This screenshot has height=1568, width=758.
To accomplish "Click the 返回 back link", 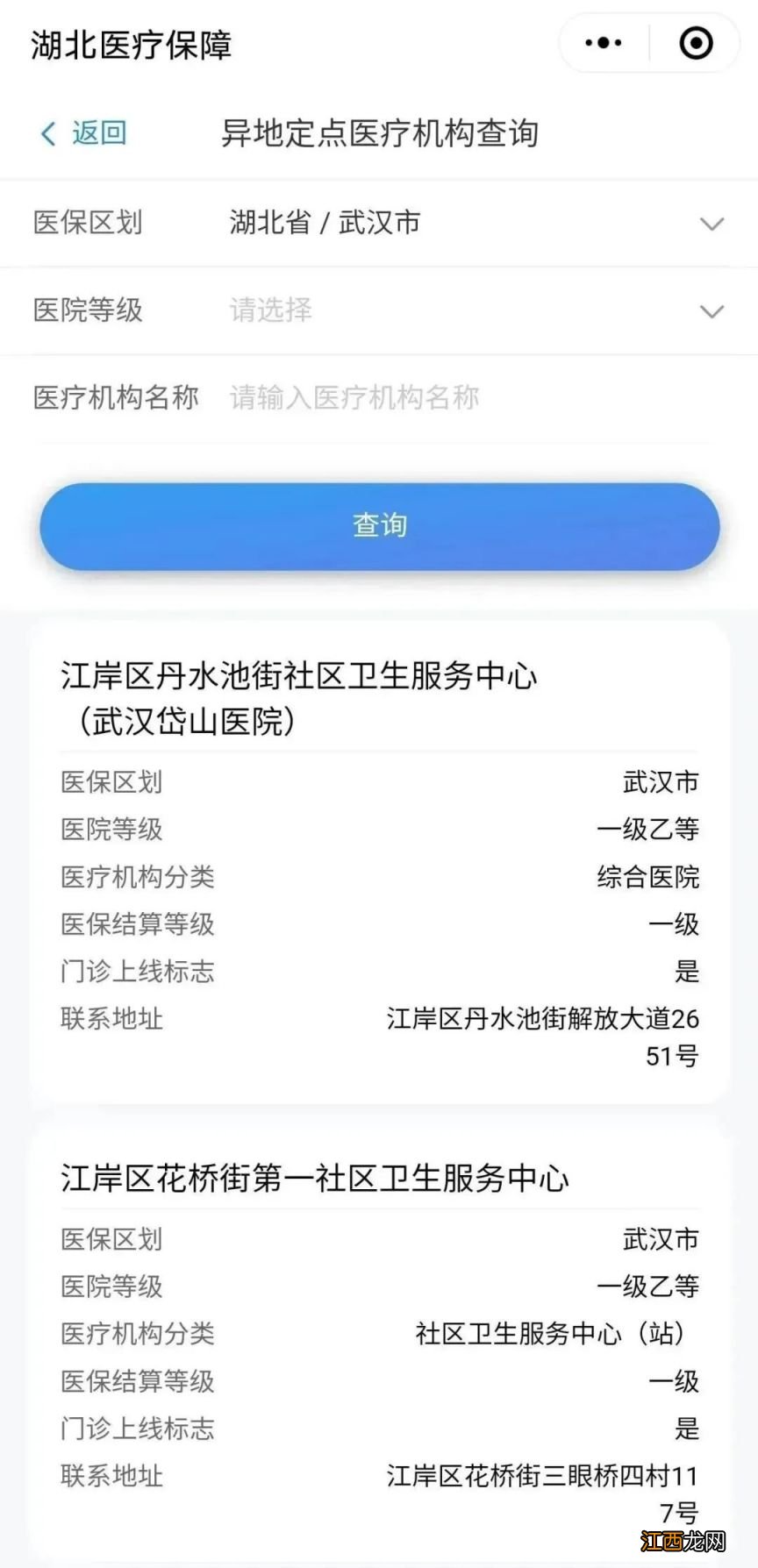I will click(x=97, y=133).
